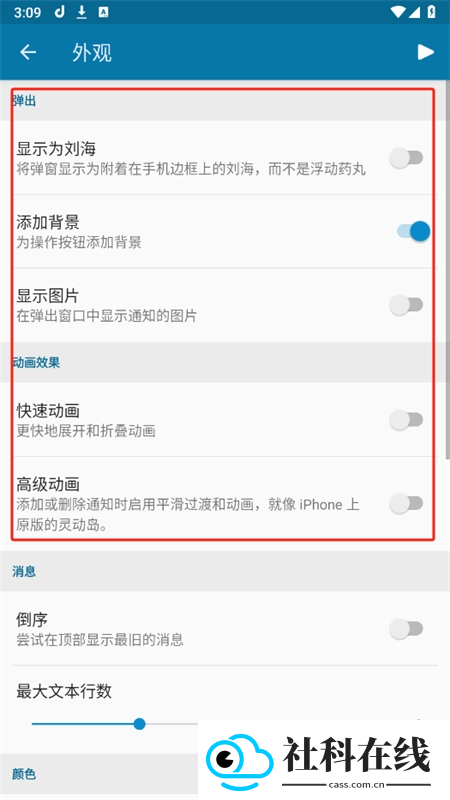This screenshot has width=450, height=800.
Task: Turn on the 倒序 switch
Action: pos(406,629)
